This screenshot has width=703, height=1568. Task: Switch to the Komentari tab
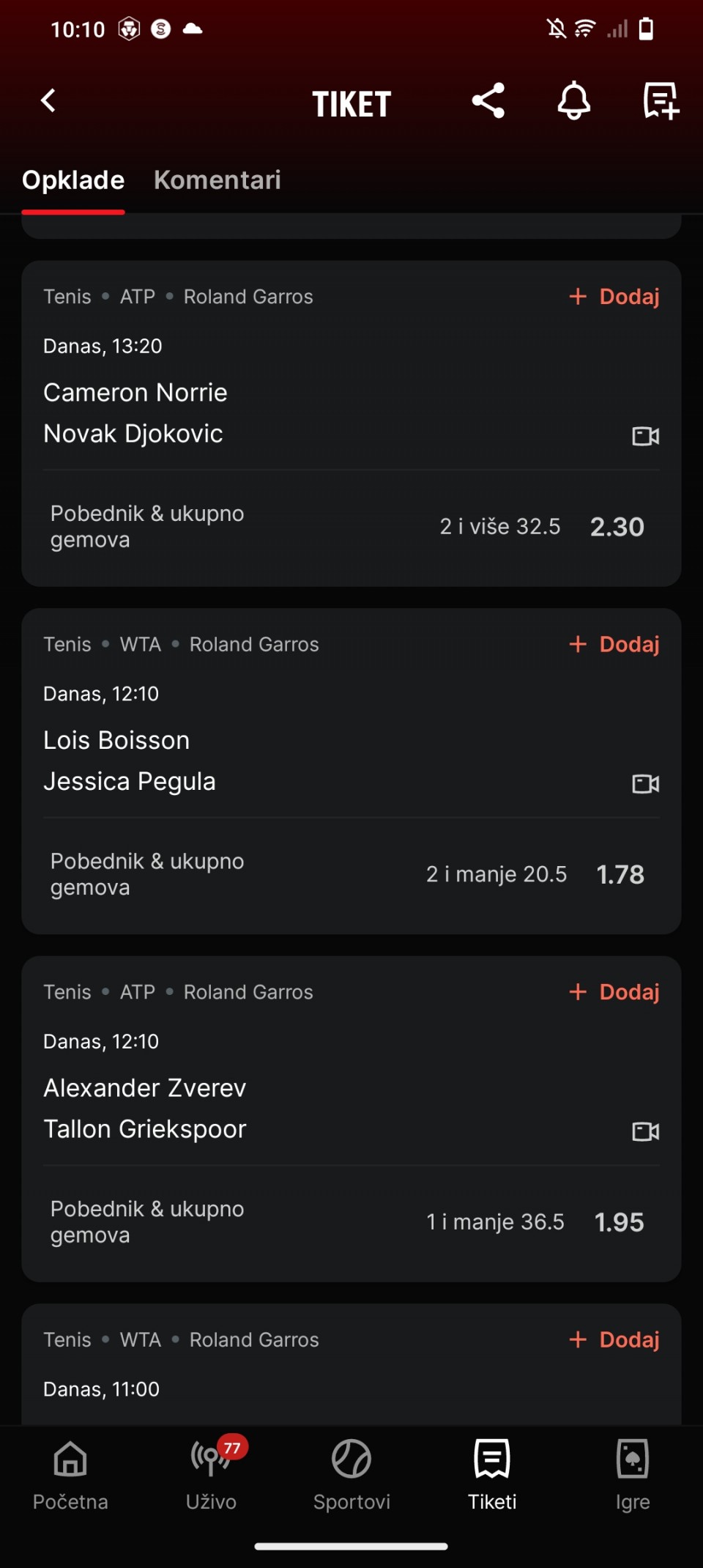(217, 180)
